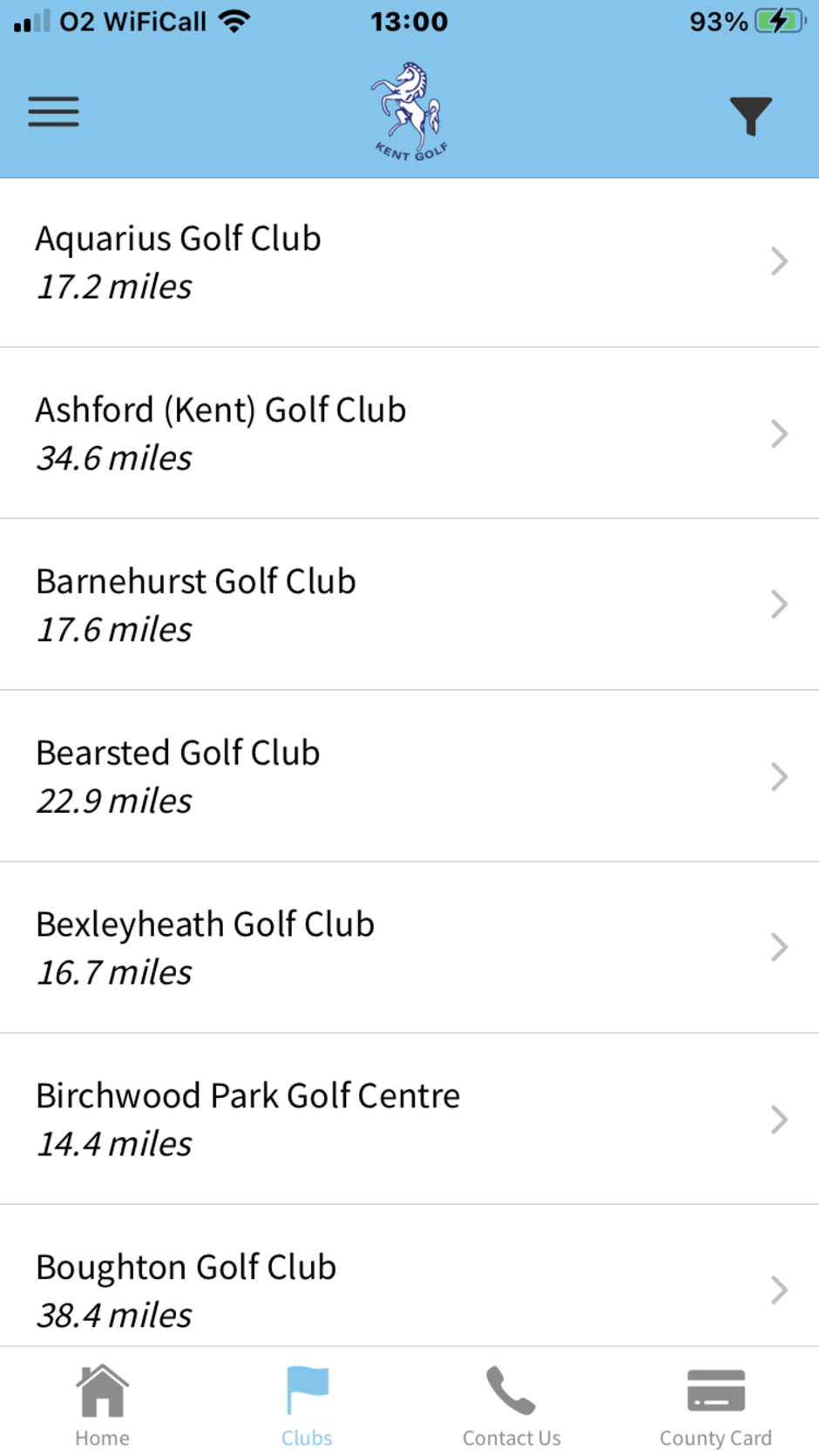Open the filter options
This screenshot has width=819, height=1456.
pos(750,116)
